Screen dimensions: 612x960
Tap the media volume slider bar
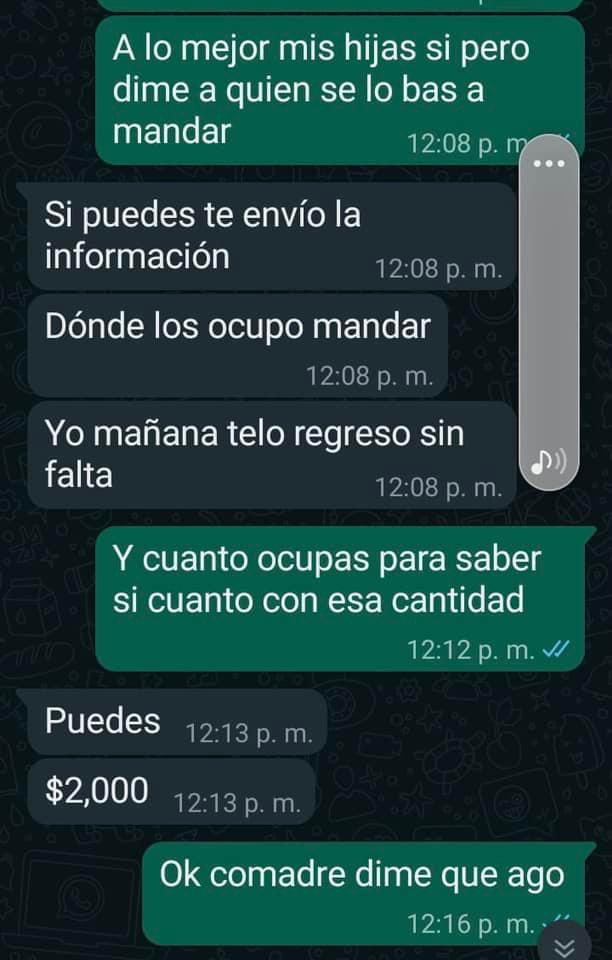[550, 310]
